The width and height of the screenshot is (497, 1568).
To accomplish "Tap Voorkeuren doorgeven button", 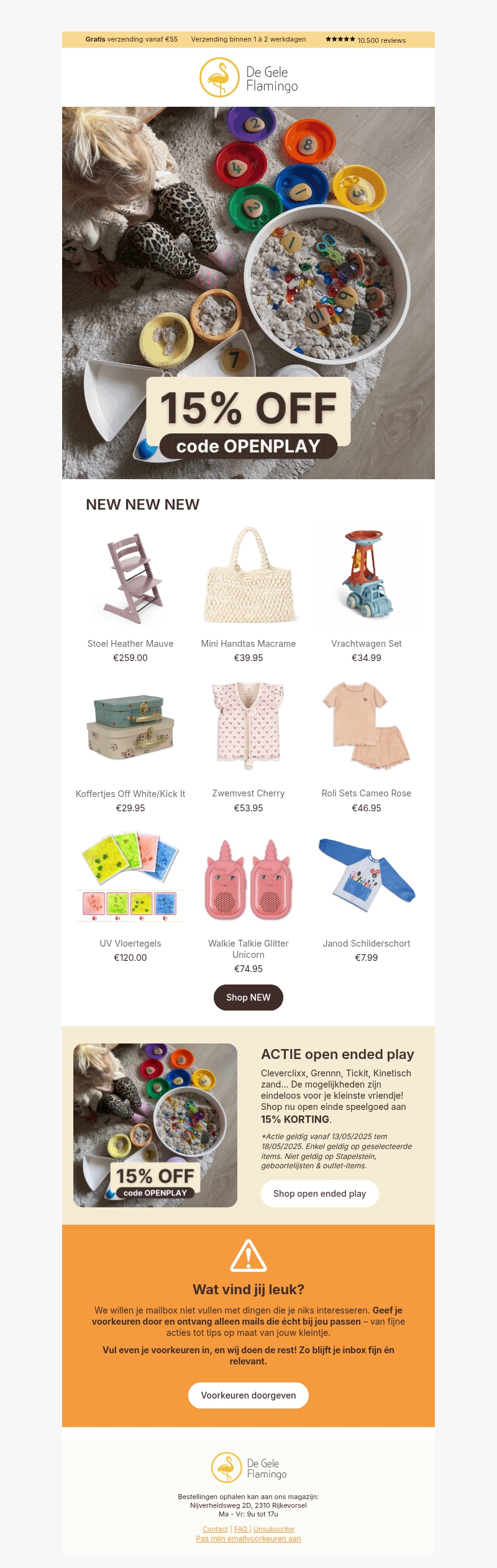I will 248,1395.
